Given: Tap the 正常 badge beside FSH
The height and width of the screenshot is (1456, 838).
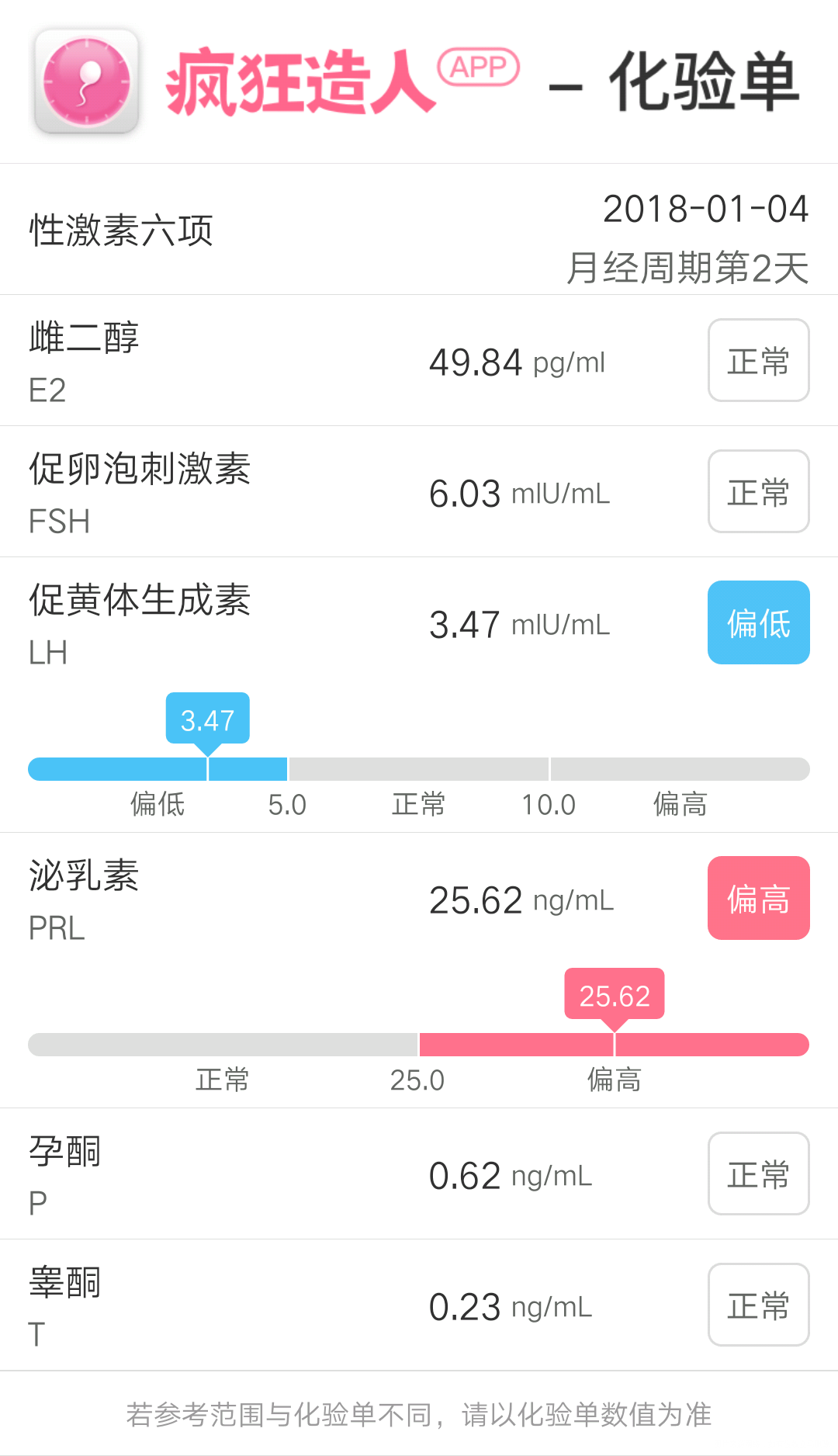Looking at the screenshot, I should pyautogui.click(x=758, y=492).
